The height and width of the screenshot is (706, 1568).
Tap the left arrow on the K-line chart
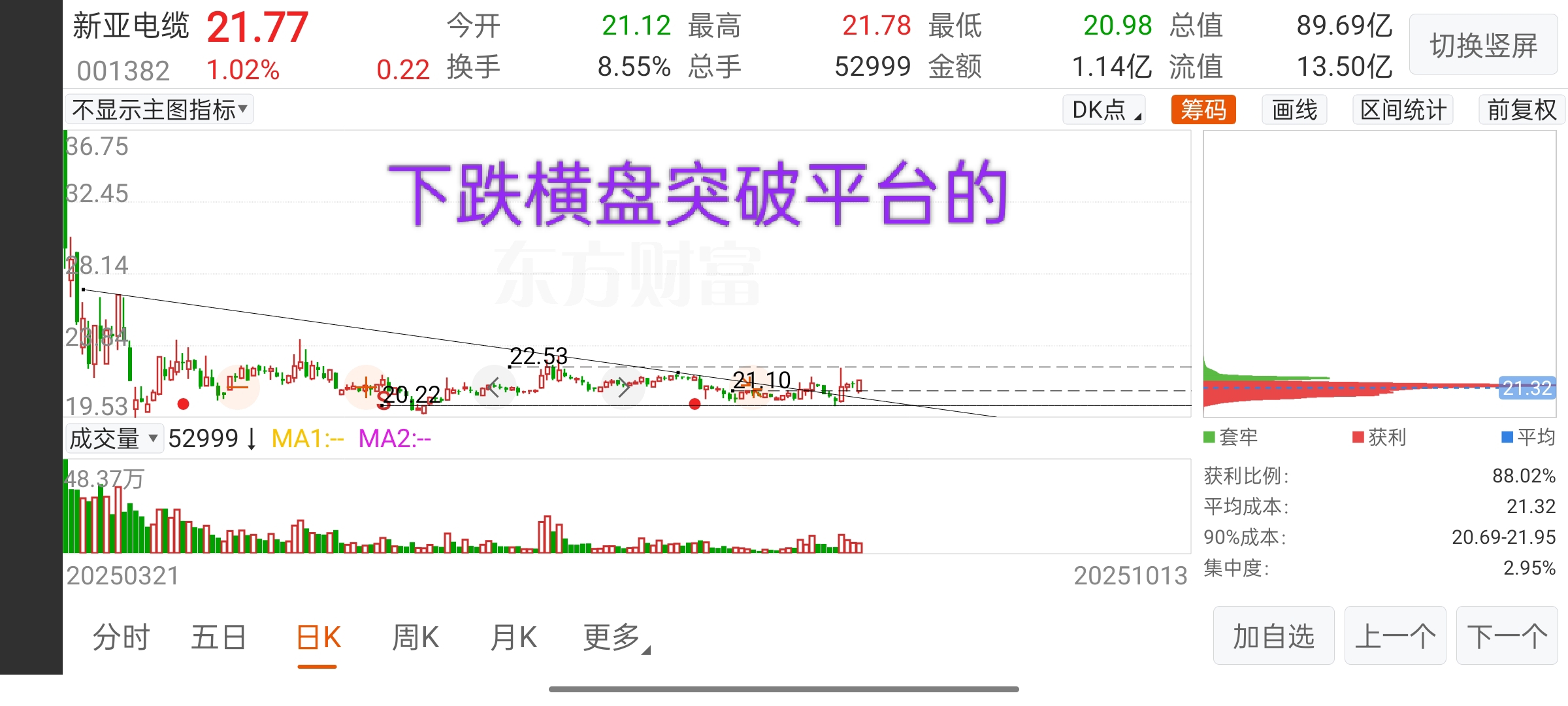[x=494, y=387]
